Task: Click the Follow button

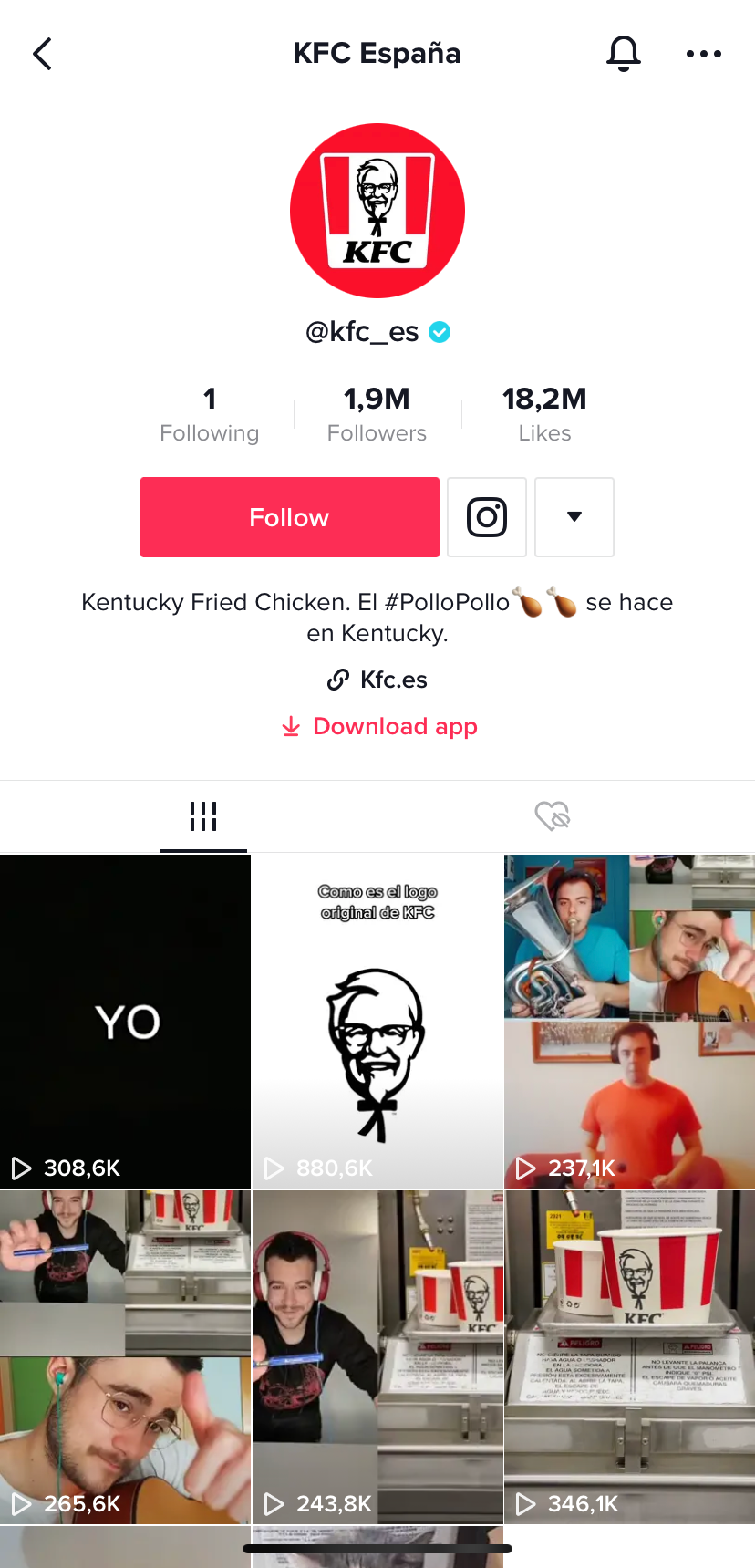Action: click(289, 516)
